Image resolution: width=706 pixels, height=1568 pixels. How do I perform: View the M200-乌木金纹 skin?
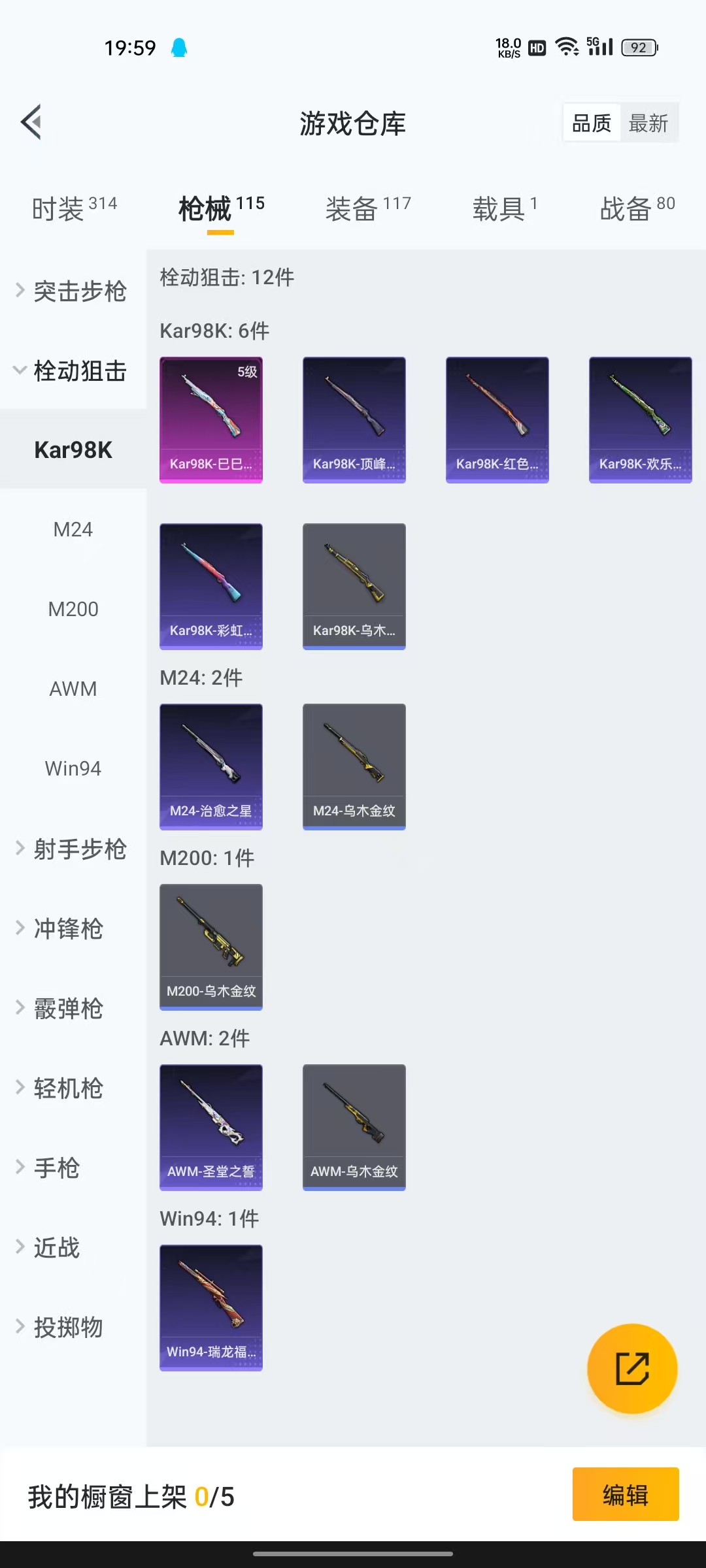(211, 947)
